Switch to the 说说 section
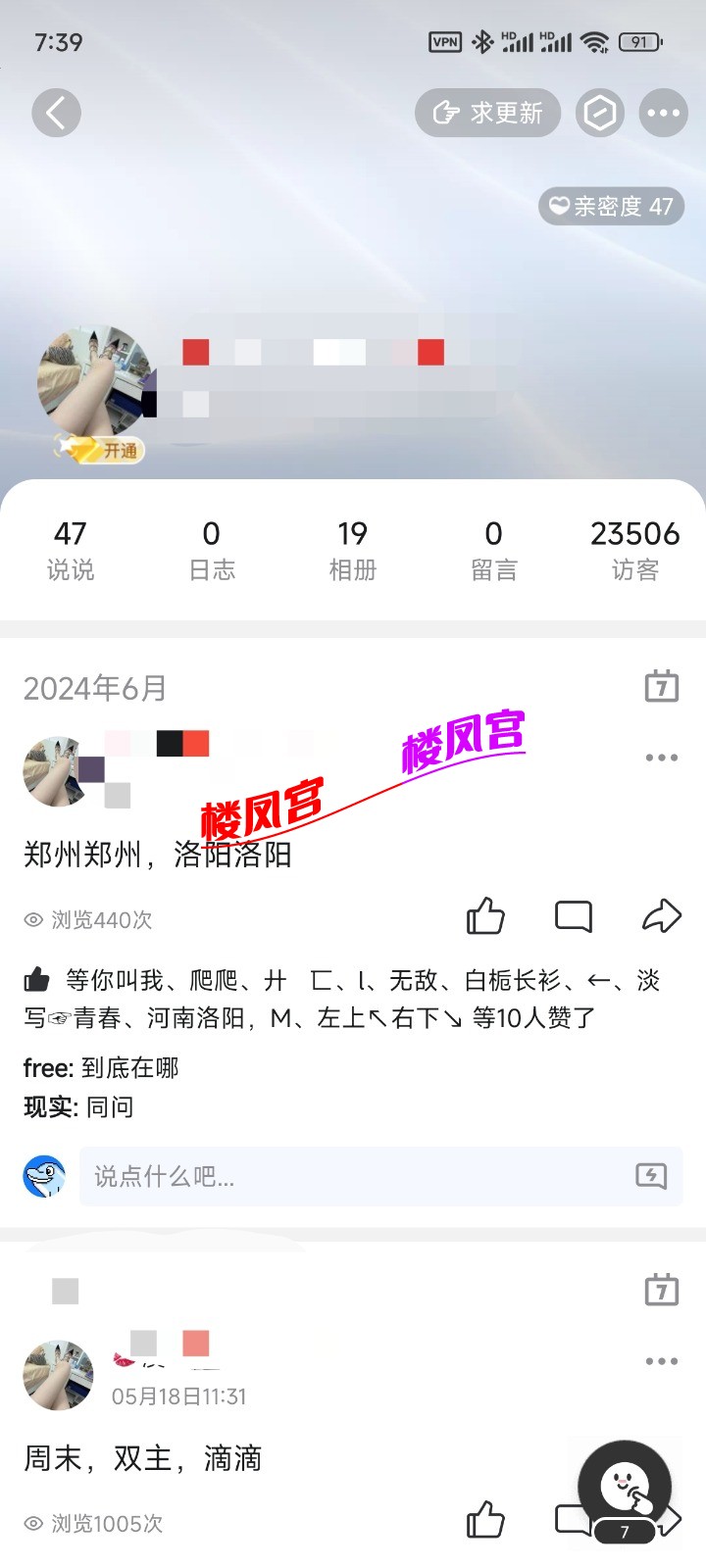Viewport: 706px width, 1568px height. click(71, 550)
